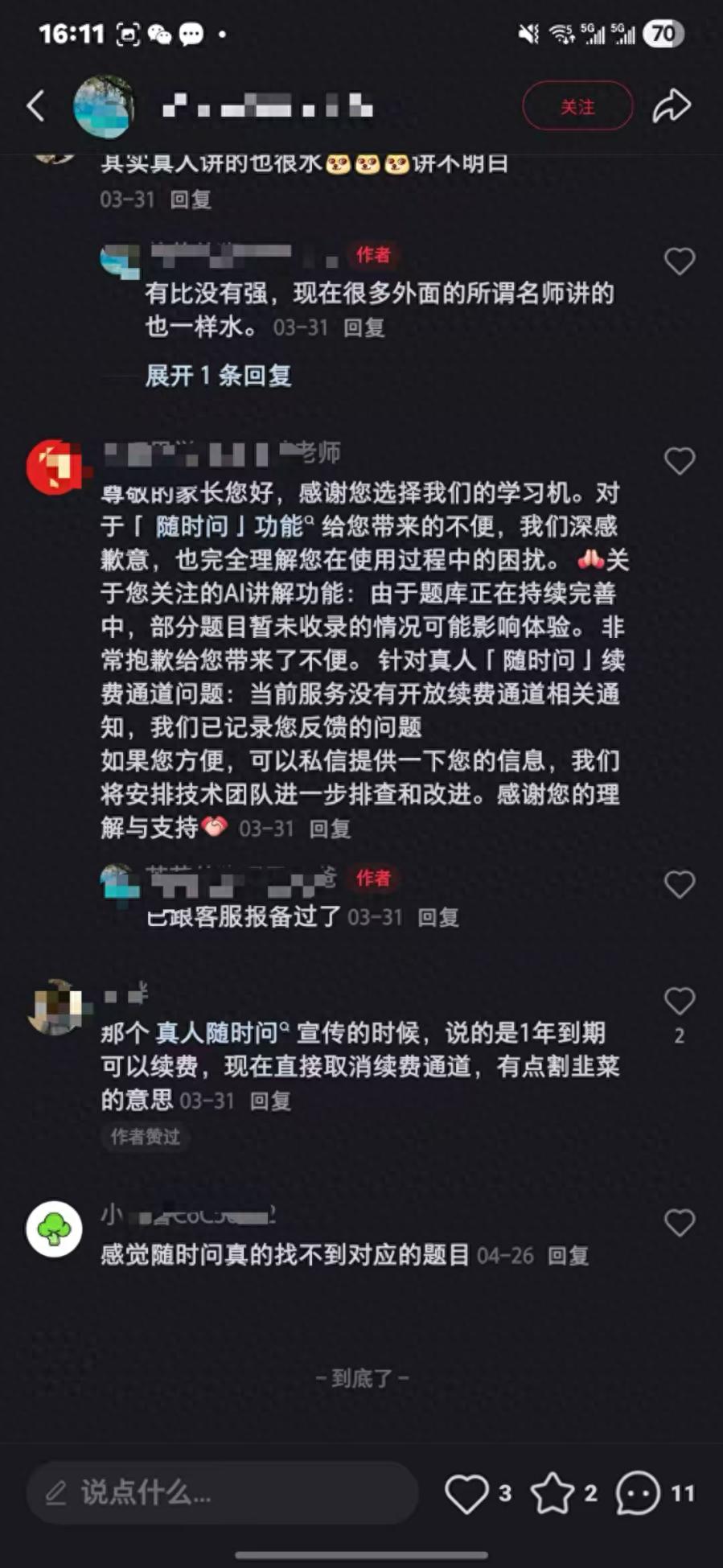The width and height of the screenshot is (723, 1568).
Task: Like the teacher's 尊敬的家长您好 comment
Action: (x=679, y=460)
